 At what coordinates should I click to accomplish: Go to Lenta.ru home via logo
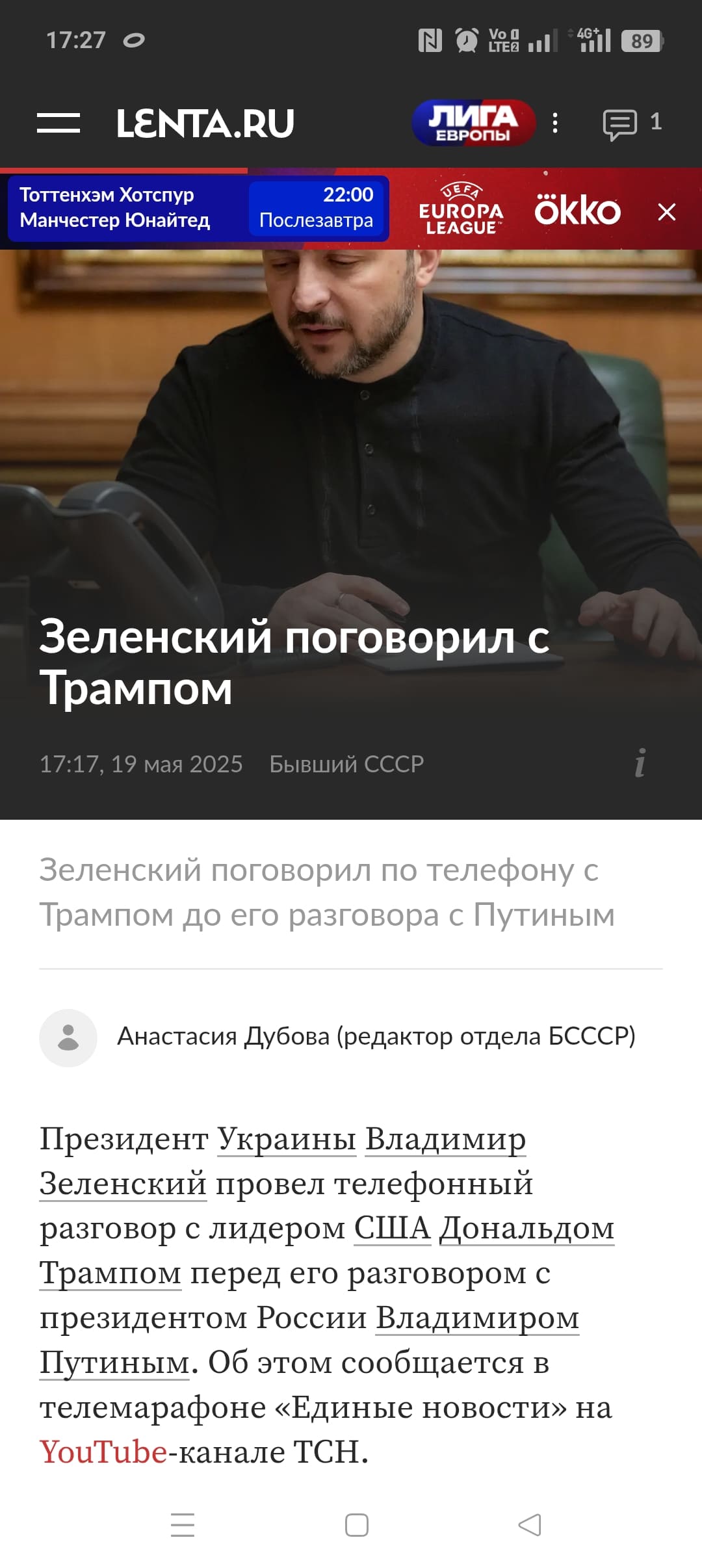(205, 123)
